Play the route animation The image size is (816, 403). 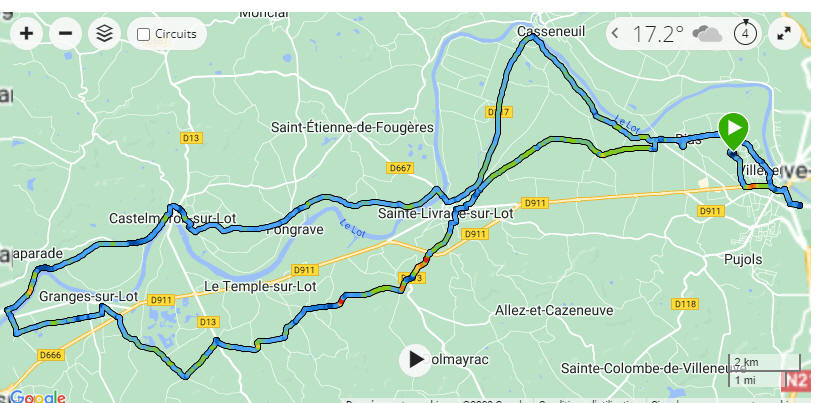[x=415, y=360]
